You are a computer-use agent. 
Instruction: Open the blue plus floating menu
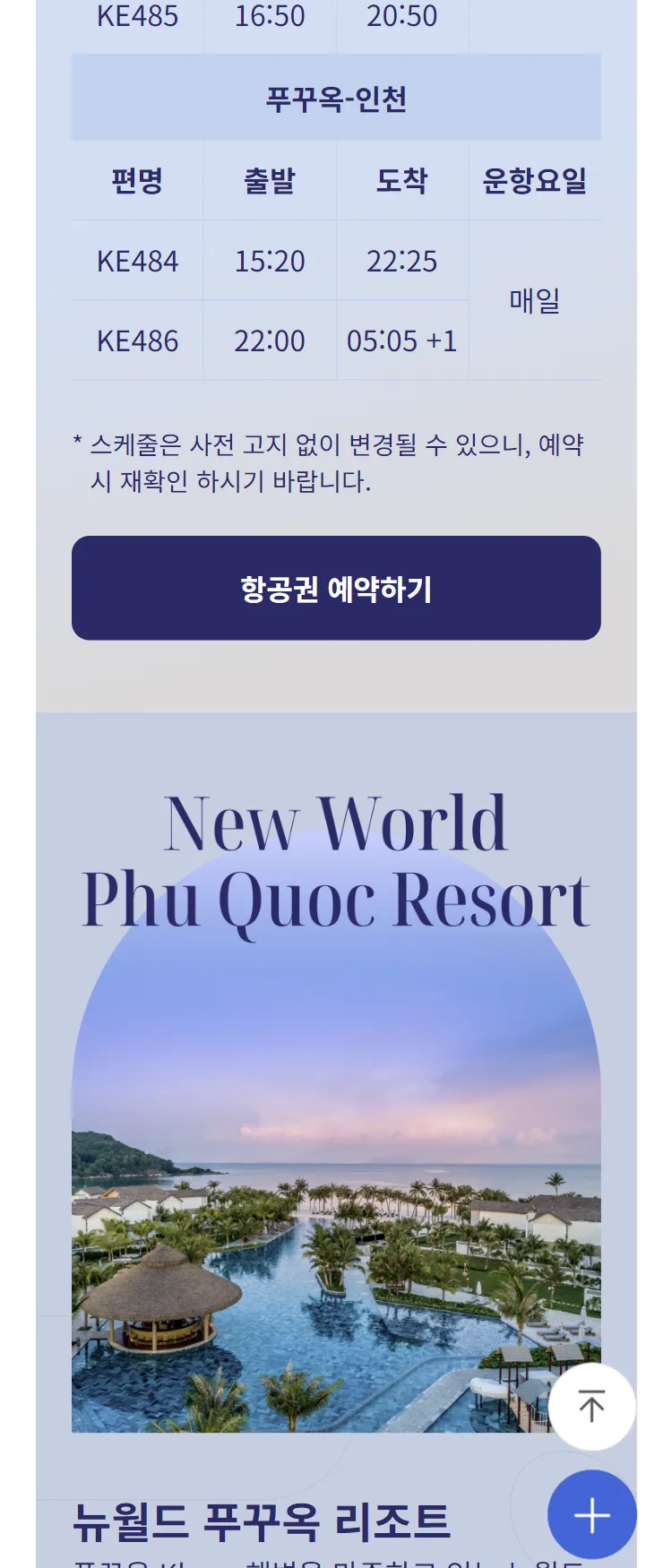tap(591, 1515)
